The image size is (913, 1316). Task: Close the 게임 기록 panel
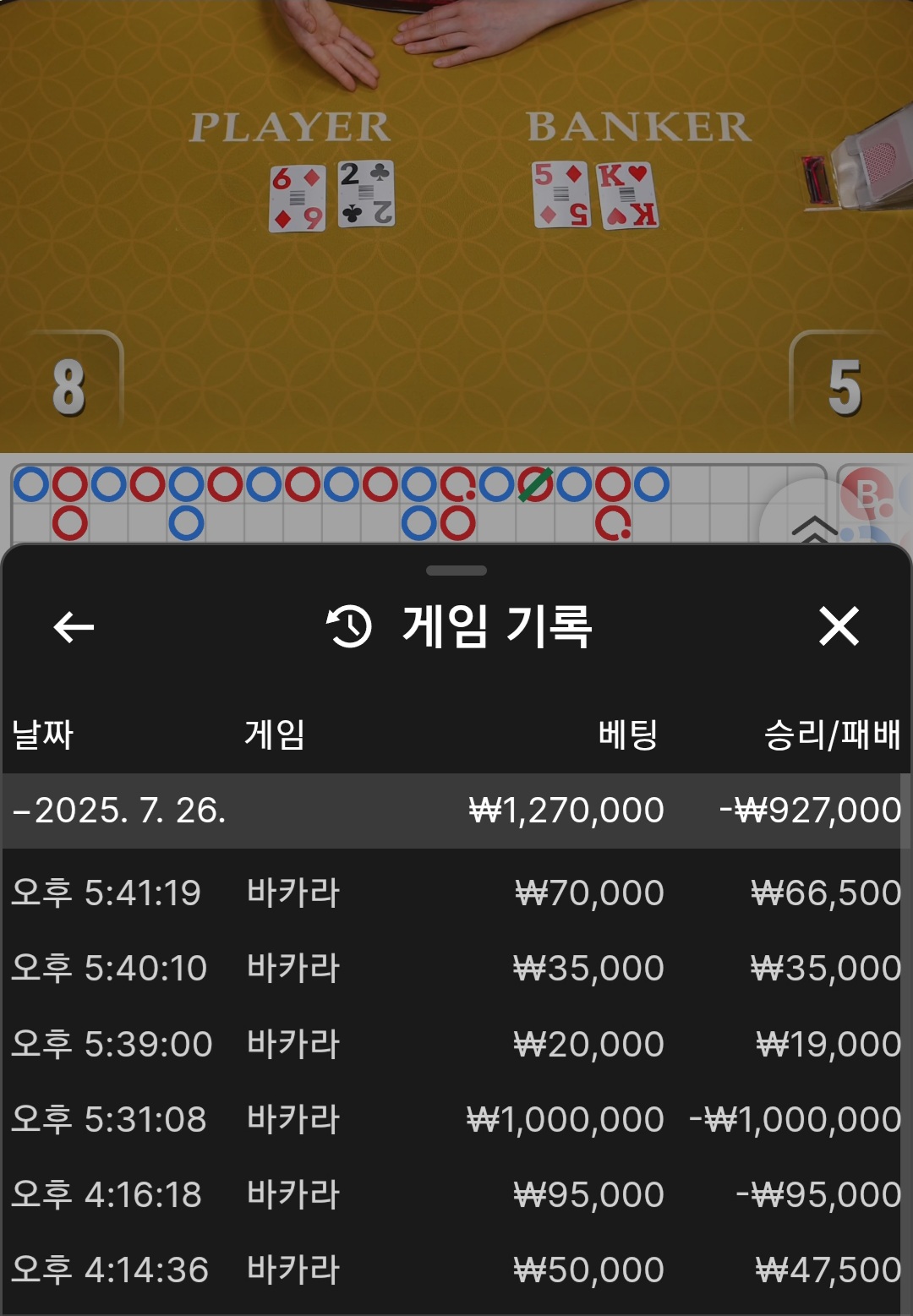[839, 626]
